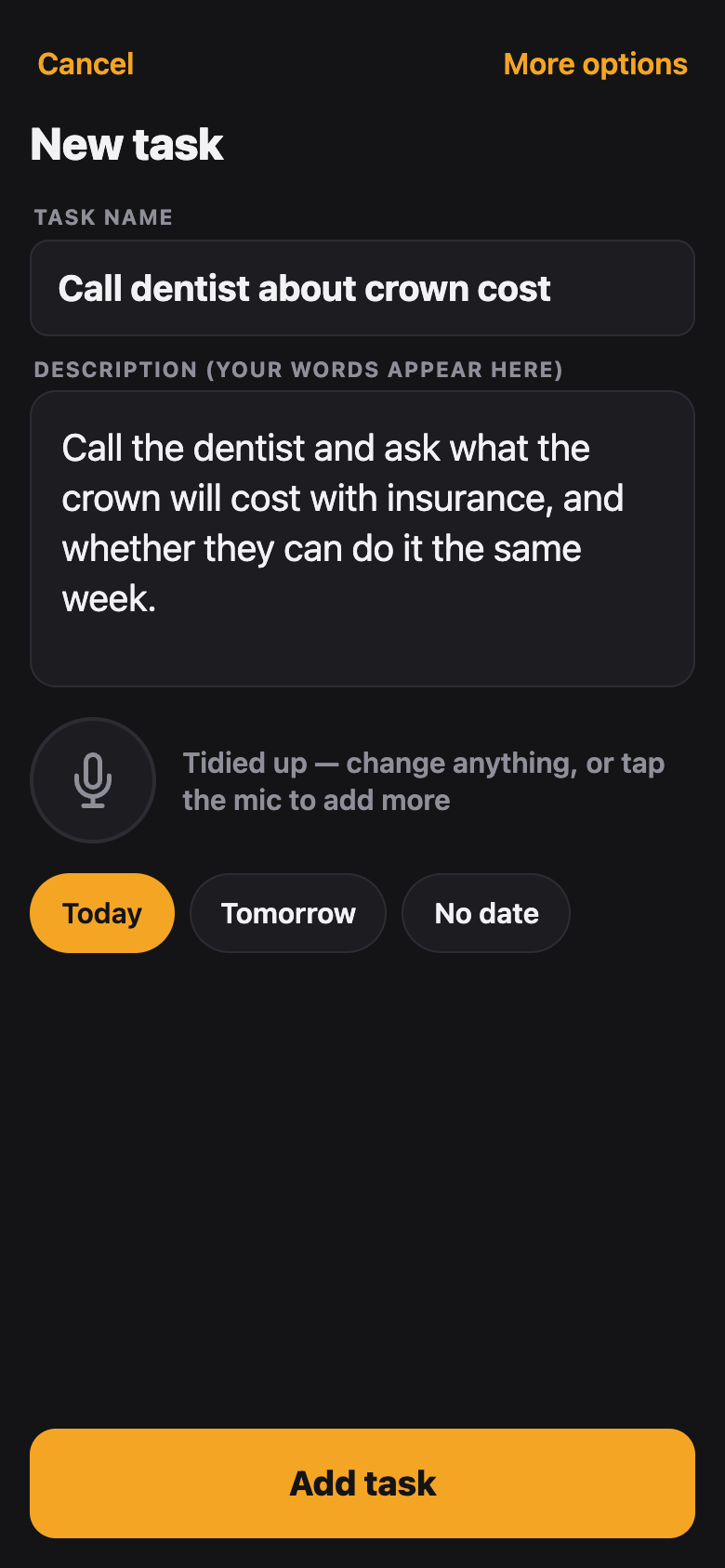725x1568 pixels.
Task: Cancel creating the new task
Action: [86, 64]
